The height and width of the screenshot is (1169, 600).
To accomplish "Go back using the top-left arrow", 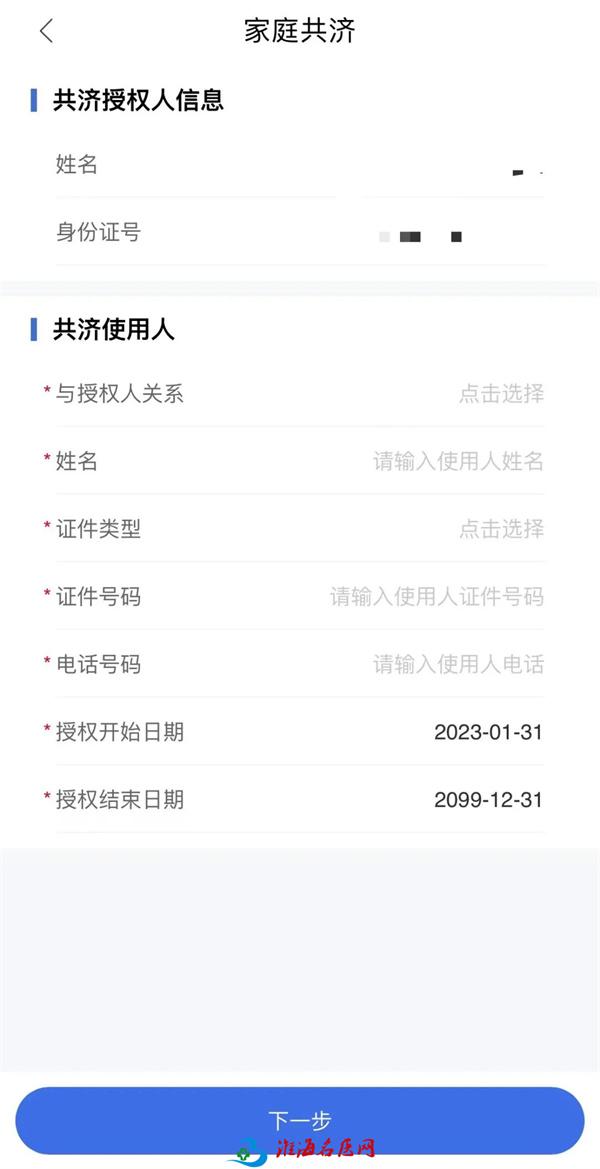I will coord(46,31).
